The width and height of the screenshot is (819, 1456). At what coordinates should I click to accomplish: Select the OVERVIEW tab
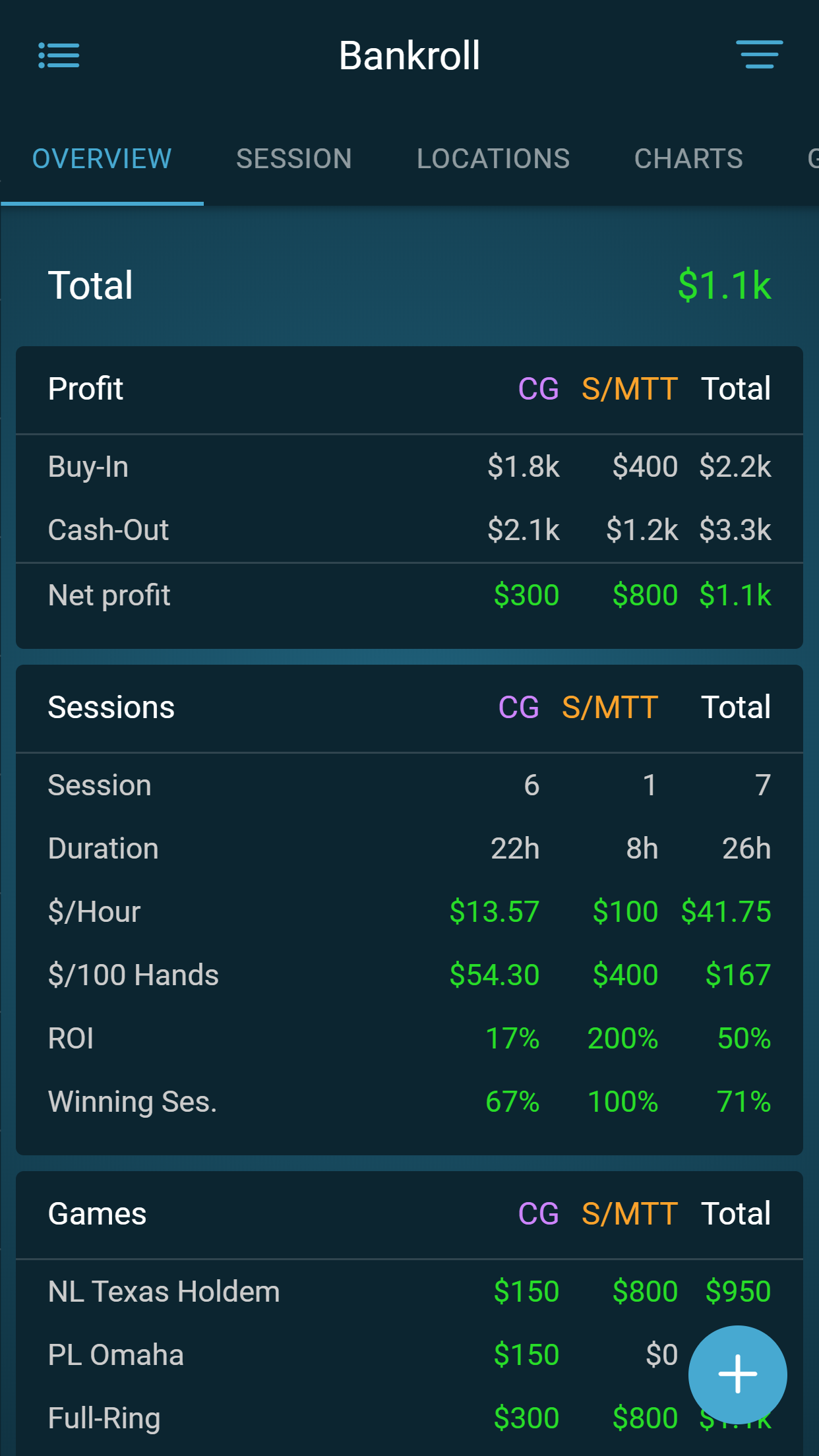102,158
